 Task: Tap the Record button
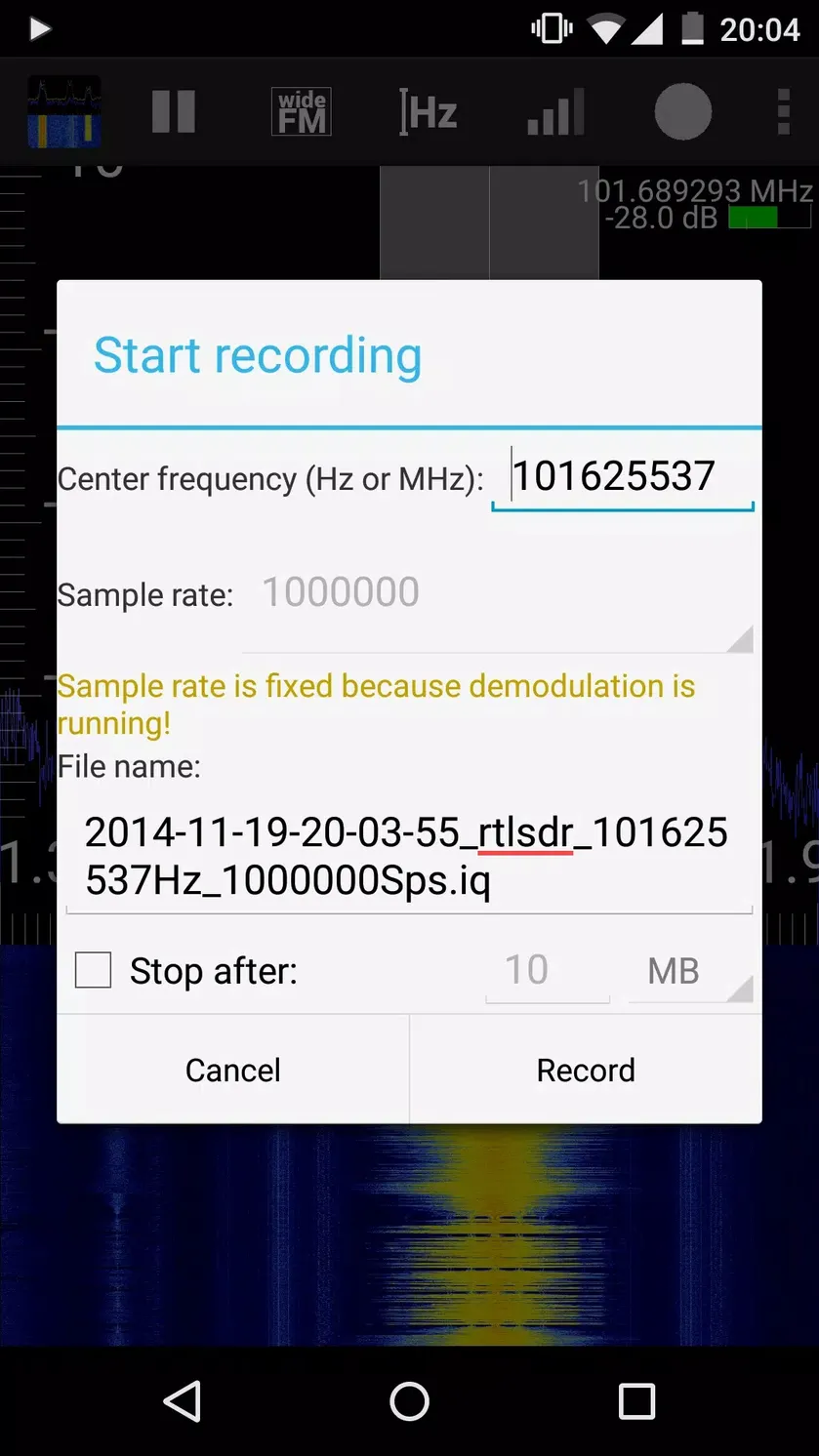[x=586, y=1070]
